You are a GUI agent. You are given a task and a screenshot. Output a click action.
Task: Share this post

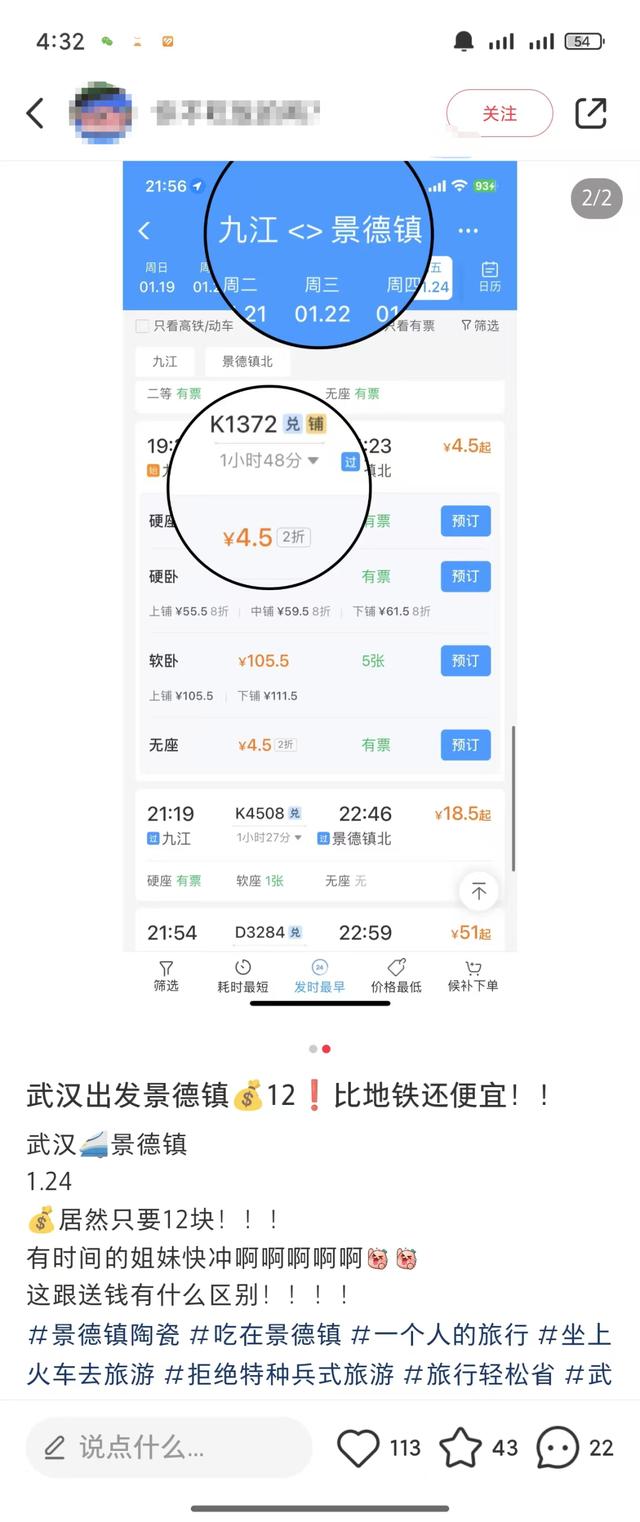coord(591,113)
